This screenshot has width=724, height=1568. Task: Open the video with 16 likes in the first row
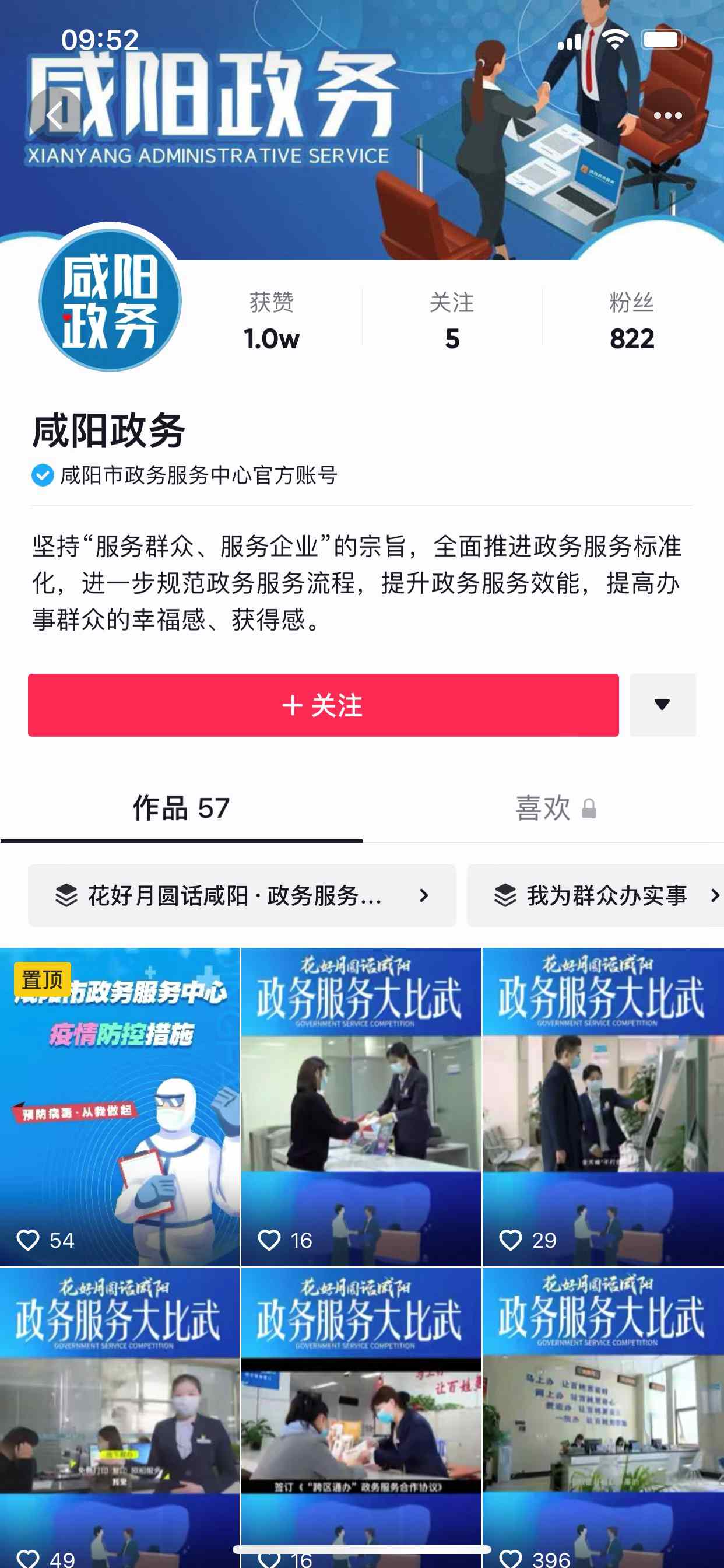[361, 1108]
